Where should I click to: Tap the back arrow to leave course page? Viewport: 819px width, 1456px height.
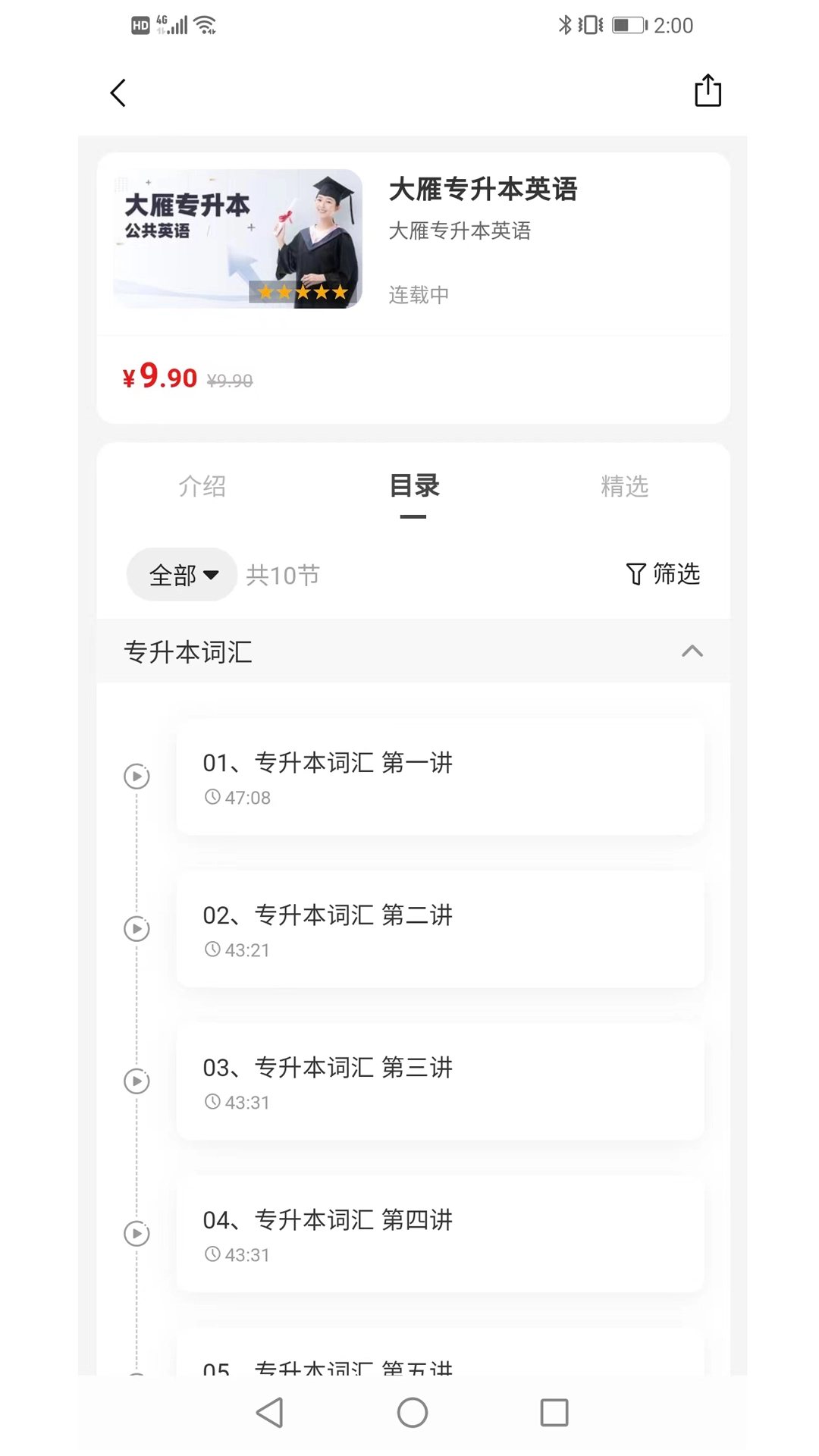118,92
